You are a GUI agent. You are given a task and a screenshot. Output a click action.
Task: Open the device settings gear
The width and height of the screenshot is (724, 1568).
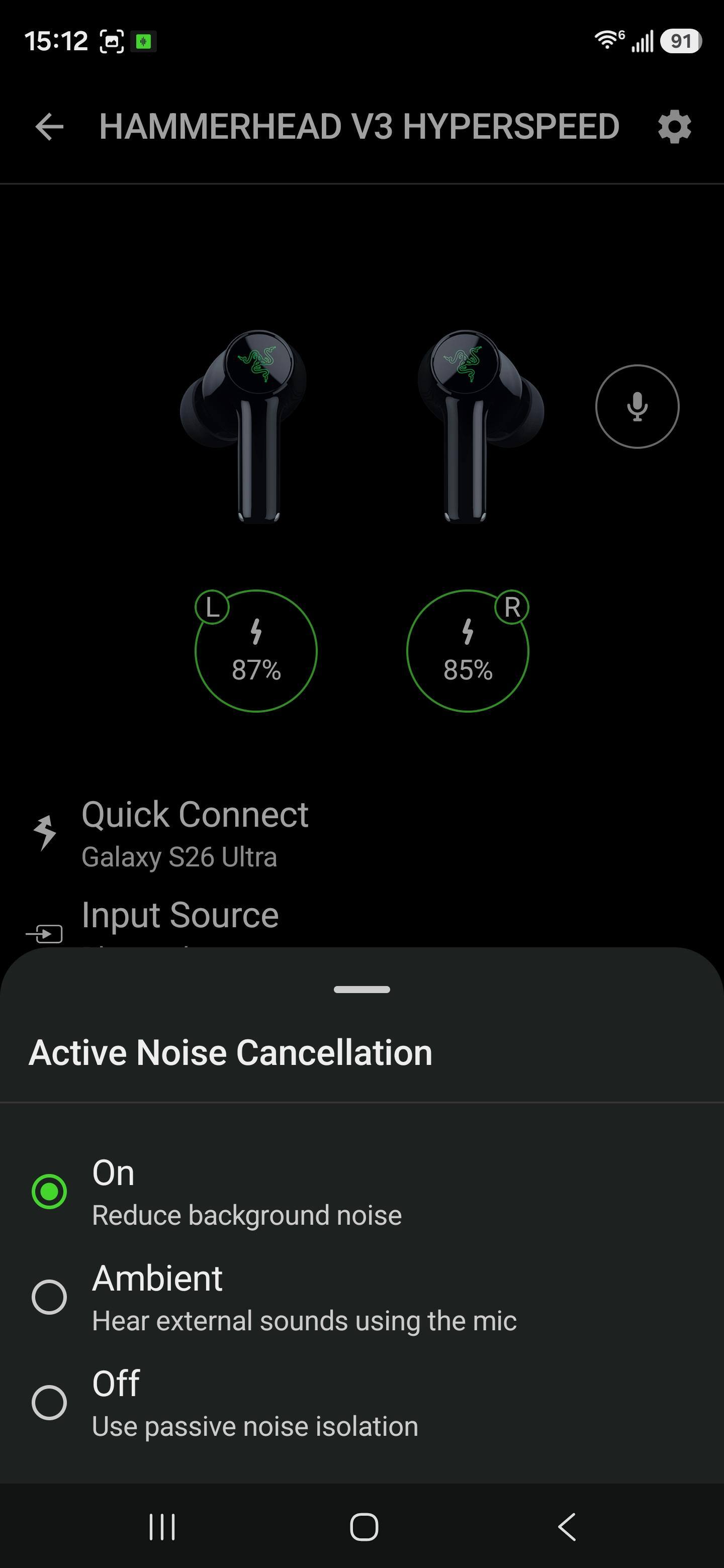[674, 127]
